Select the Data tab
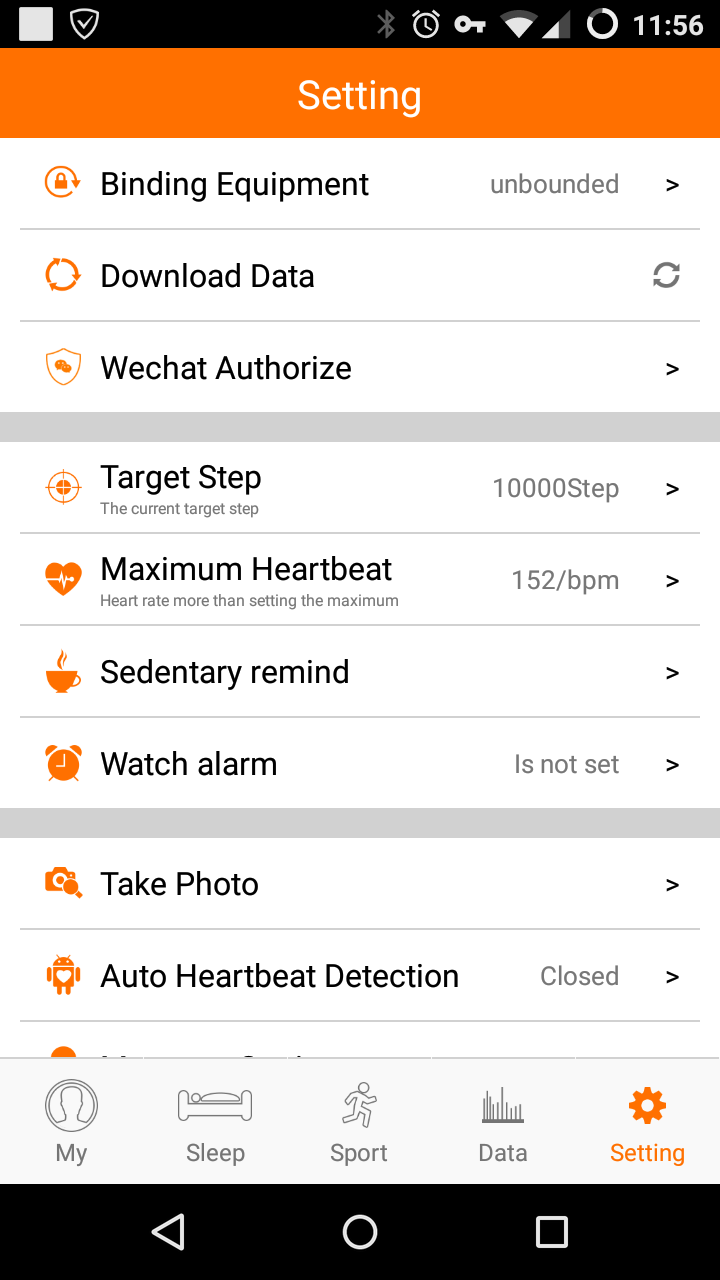Viewport: 720px width, 1280px height. pyautogui.click(x=503, y=1122)
